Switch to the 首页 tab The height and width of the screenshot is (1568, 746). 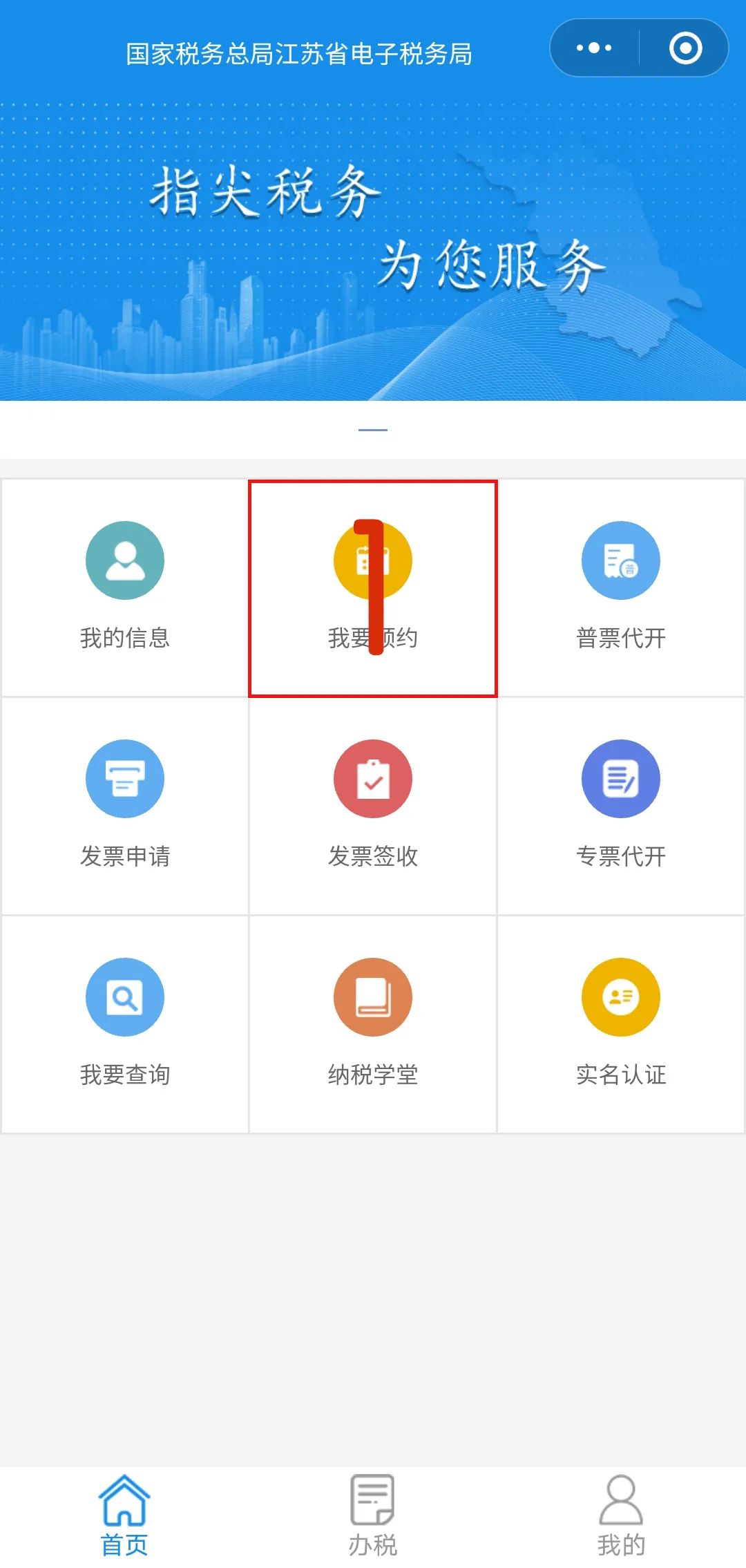pos(124,1516)
